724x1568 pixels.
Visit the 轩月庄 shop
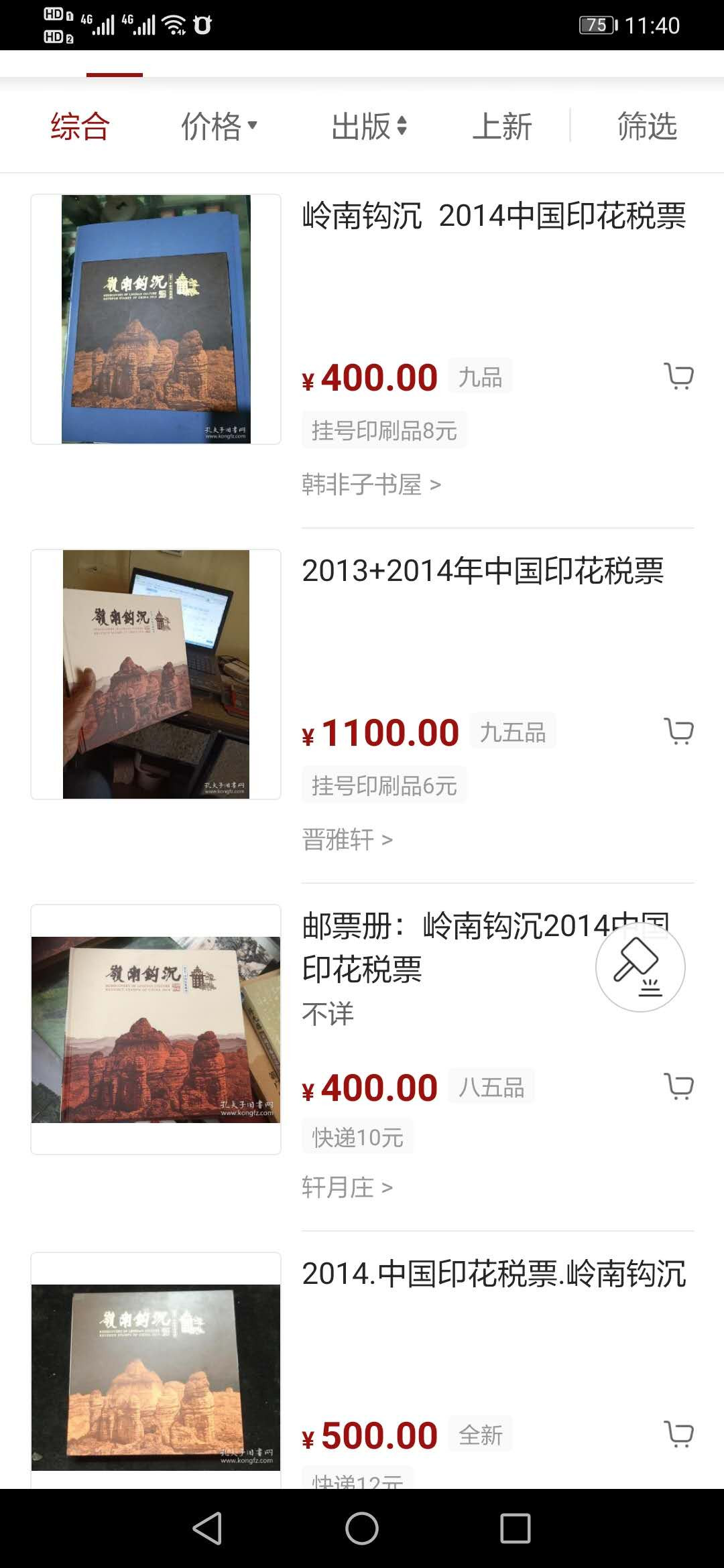point(347,1187)
